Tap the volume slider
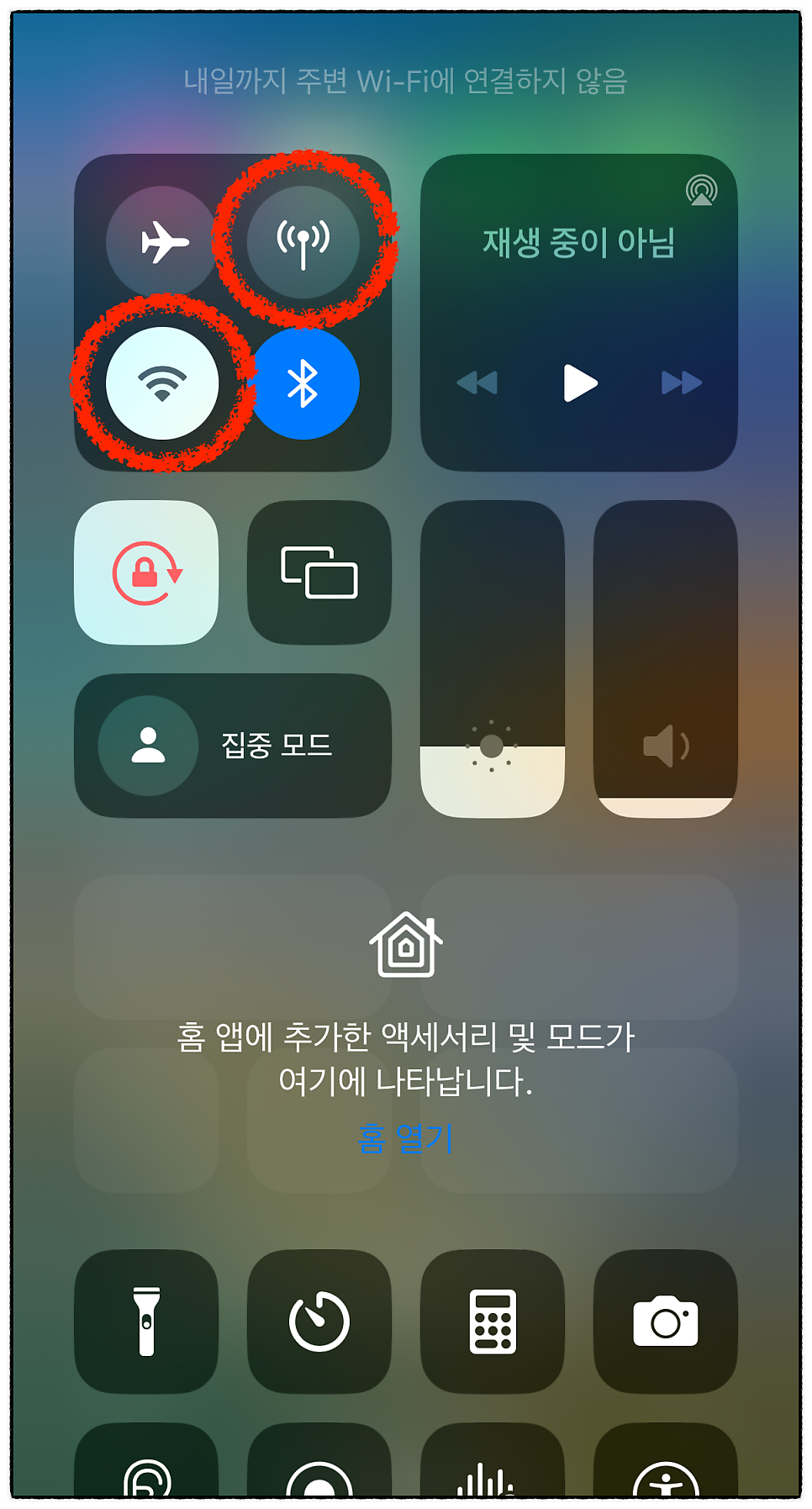This screenshot has width=812, height=1509. (665, 659)
